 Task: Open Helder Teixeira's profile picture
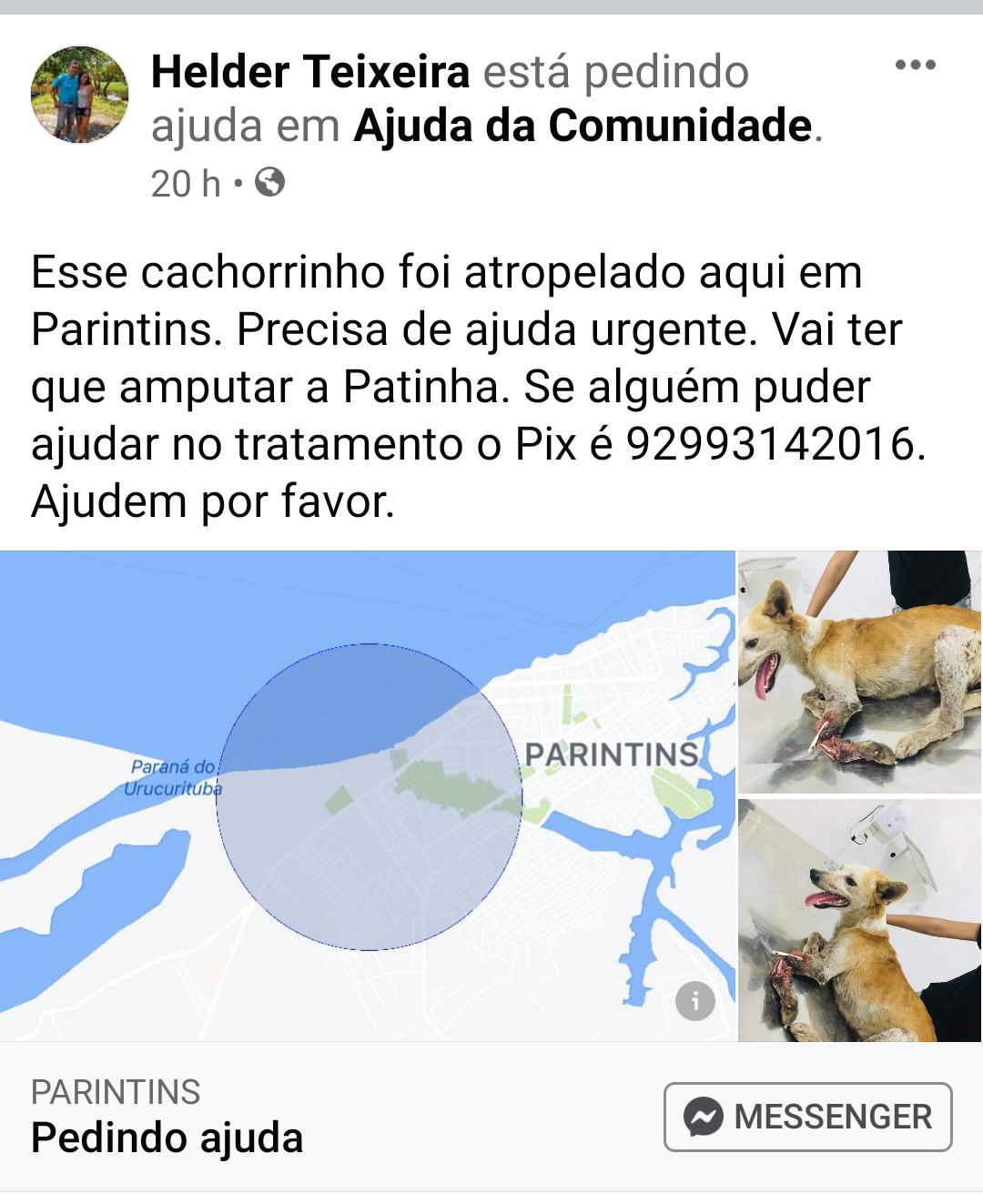click(80, 95)
